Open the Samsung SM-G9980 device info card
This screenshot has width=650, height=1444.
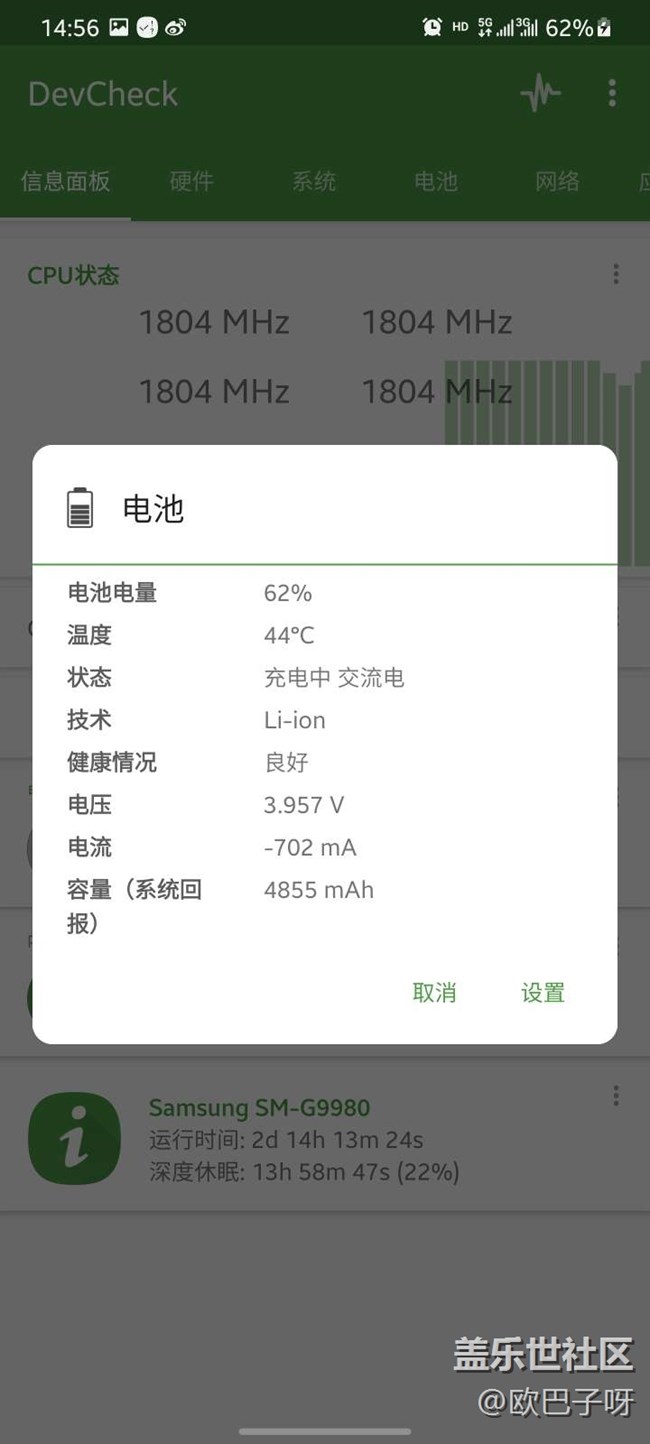coord(300,1138)
